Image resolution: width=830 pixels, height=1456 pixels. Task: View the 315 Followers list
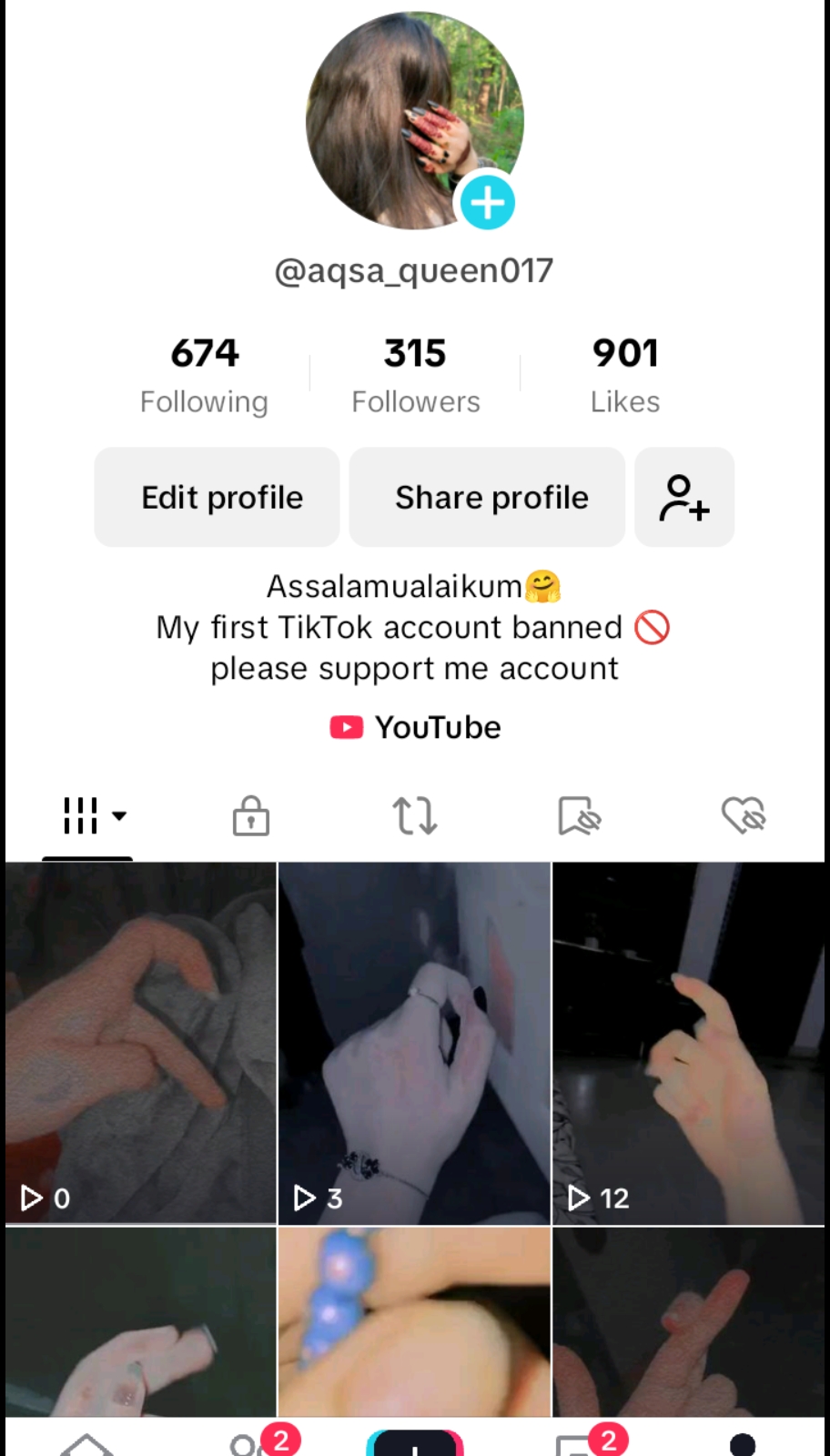pyautogui.click(x=415, y=374)
